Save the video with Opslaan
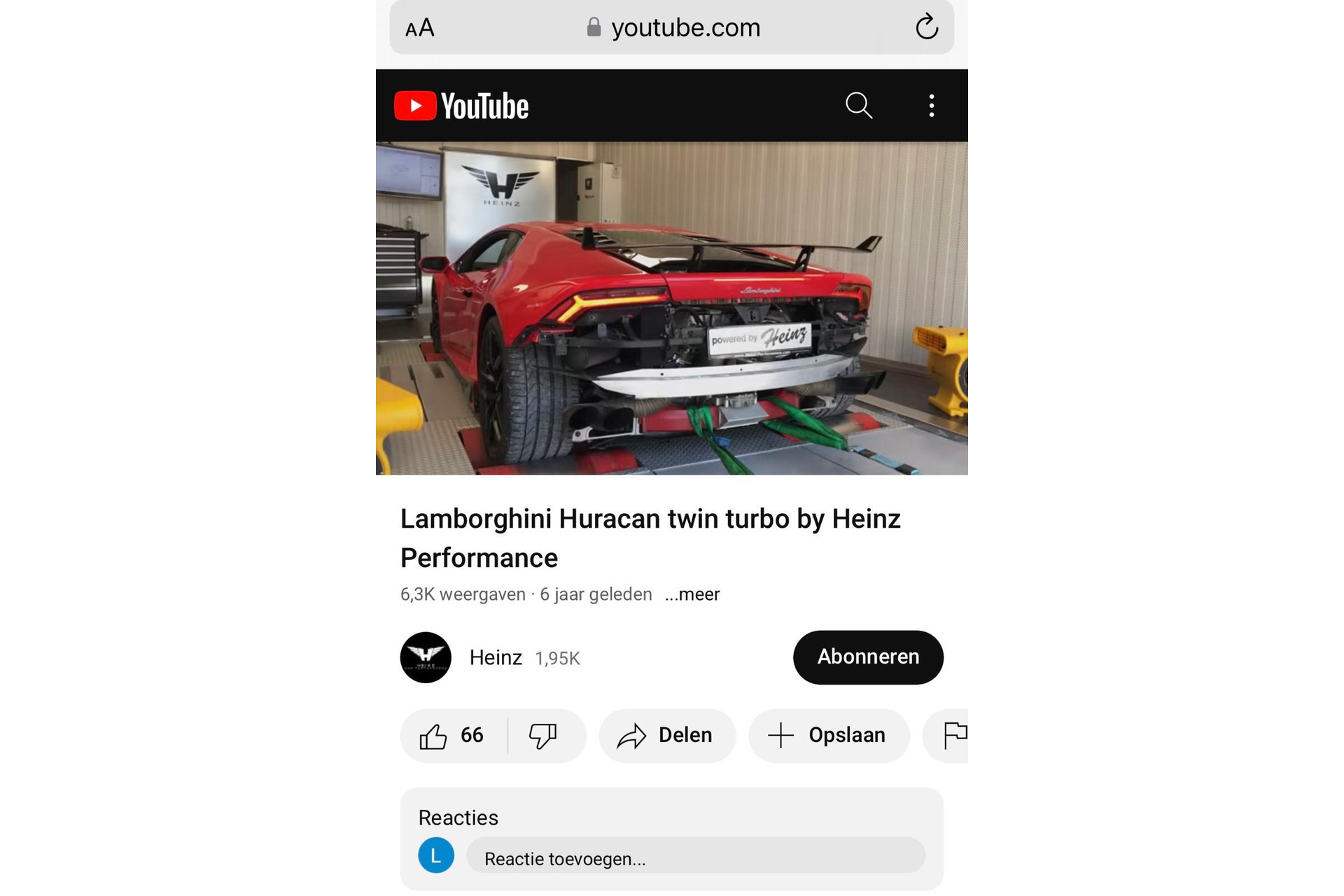This screenshot has height=896, width=1344. pyautogui.click(x=828, y=735)
